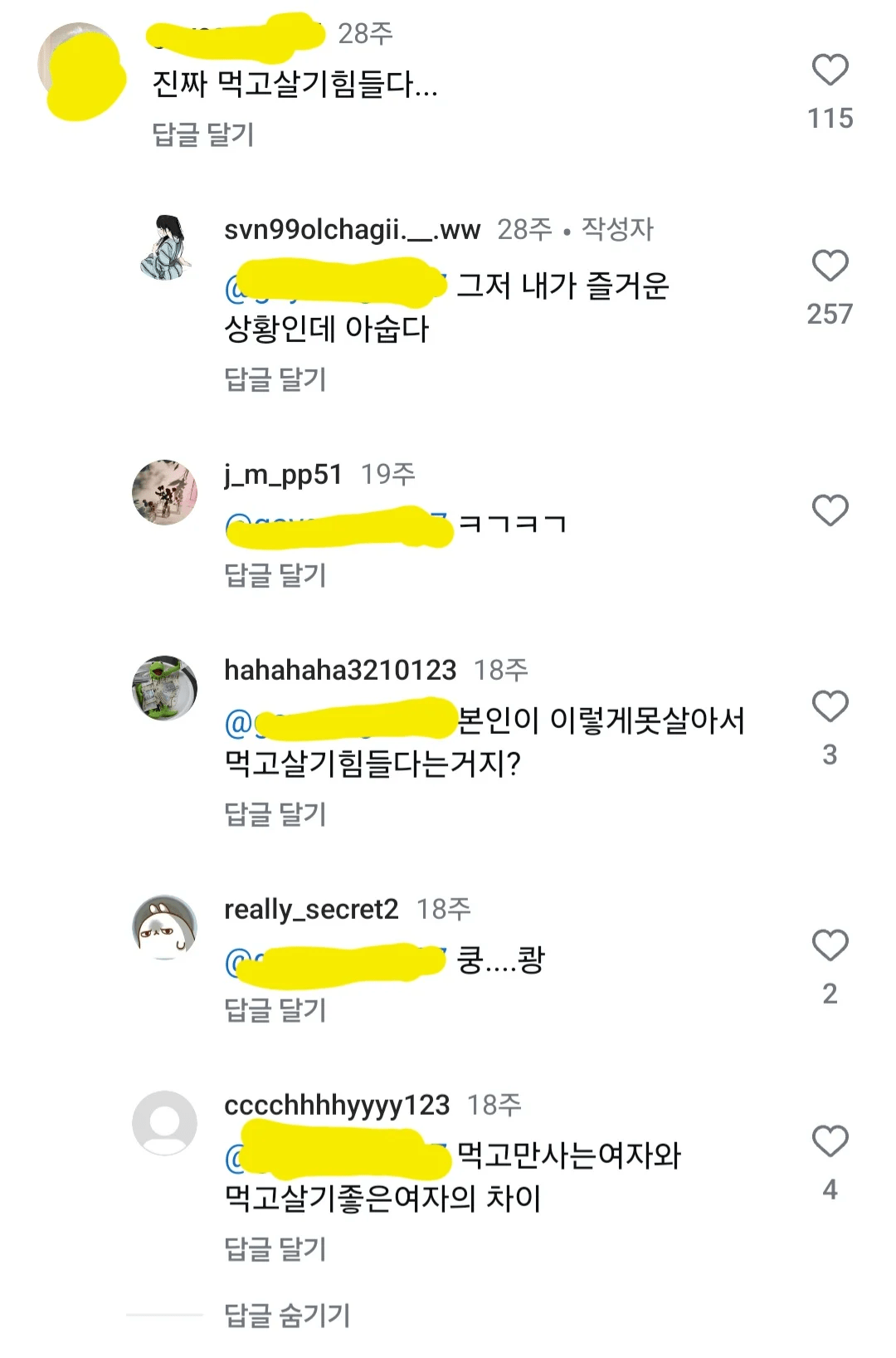Reply to the comment '진짜 먹고살기힘들다...'
The height and width of the screenshot is (1358, 896).
(x=202, y=134)
